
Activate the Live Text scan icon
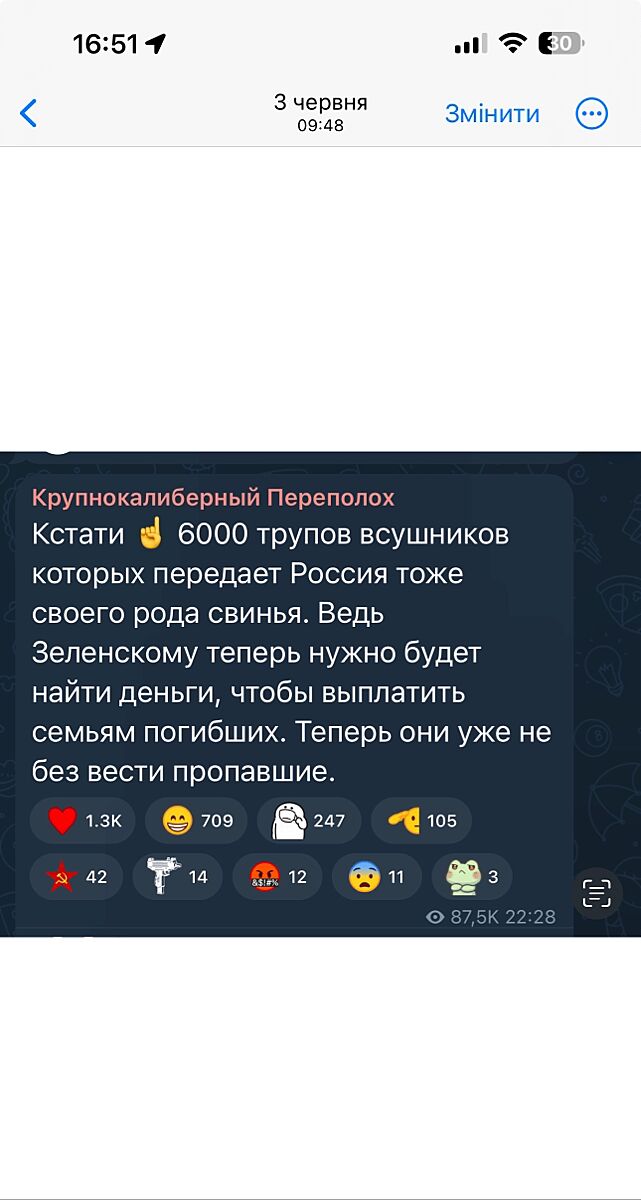point(597,893)
